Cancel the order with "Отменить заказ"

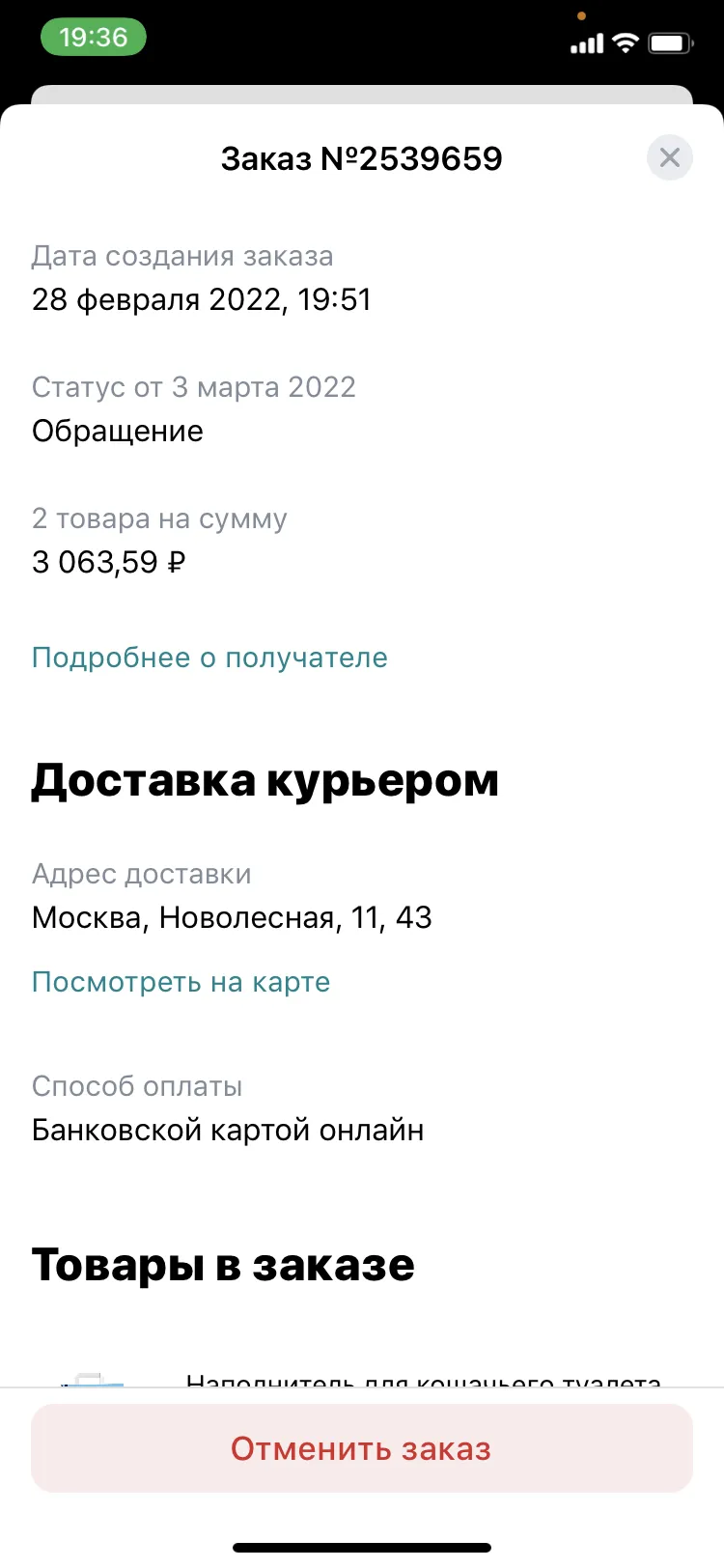tap(362, 1448)
